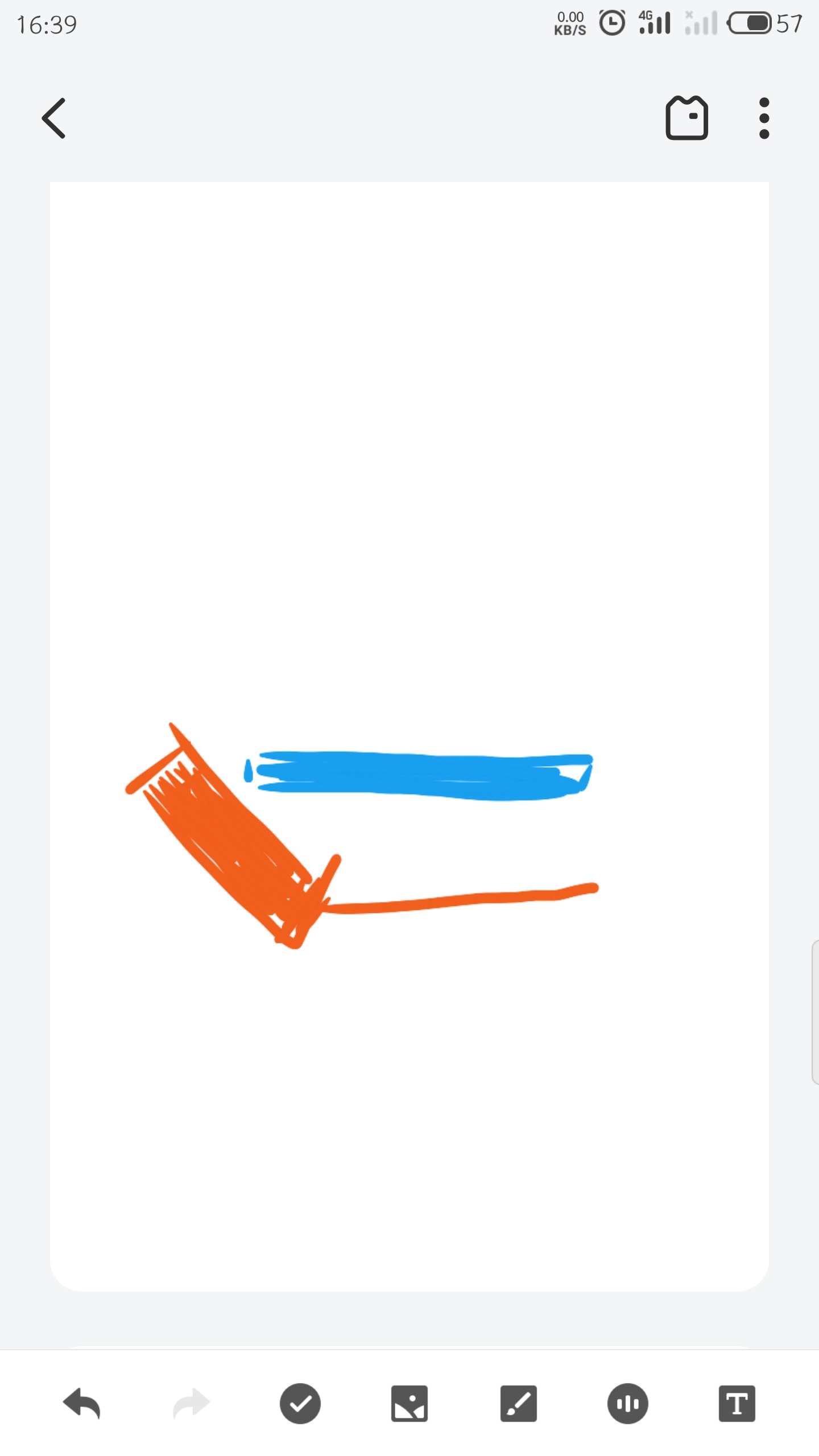Start a voice recording

(627, 1404)
